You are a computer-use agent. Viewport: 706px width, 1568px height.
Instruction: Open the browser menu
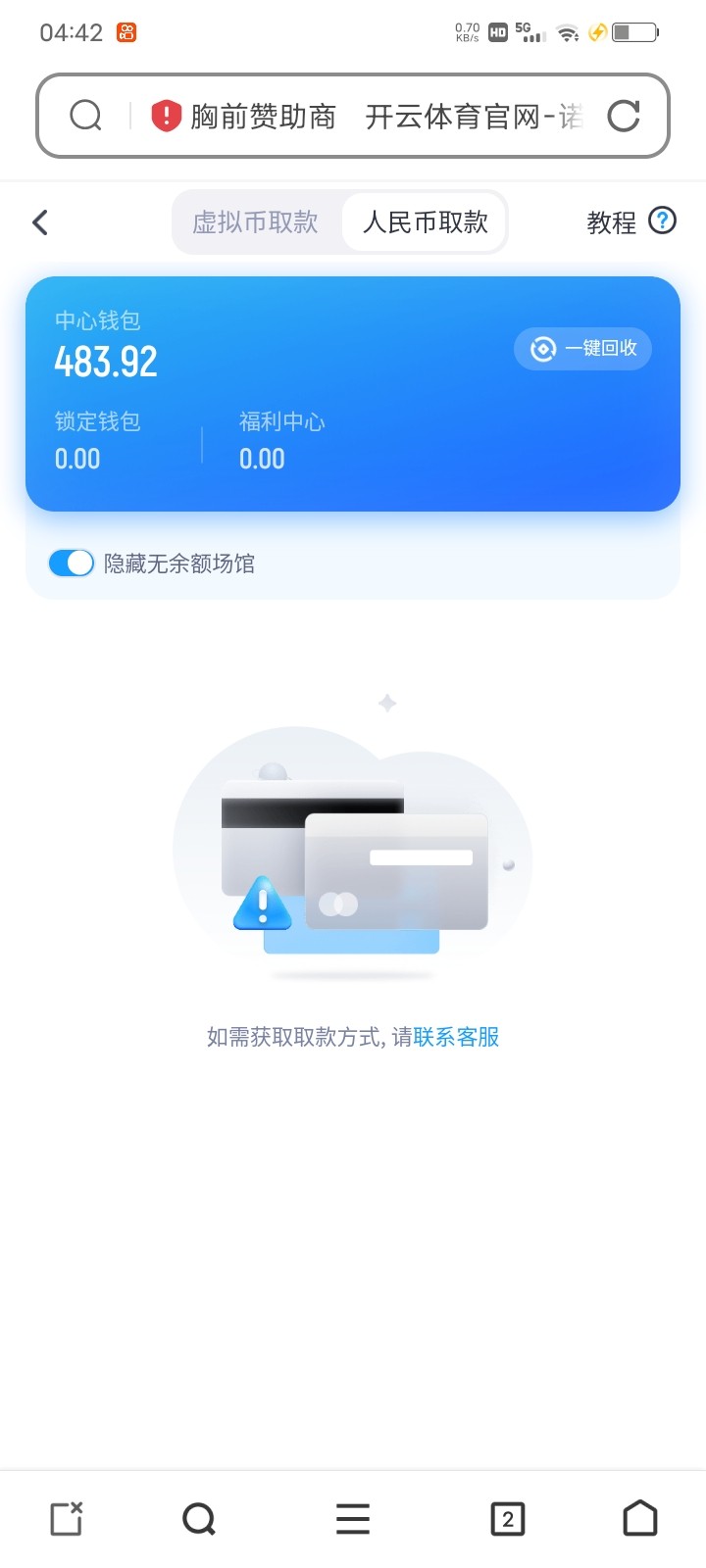(x=353, y=1519)
